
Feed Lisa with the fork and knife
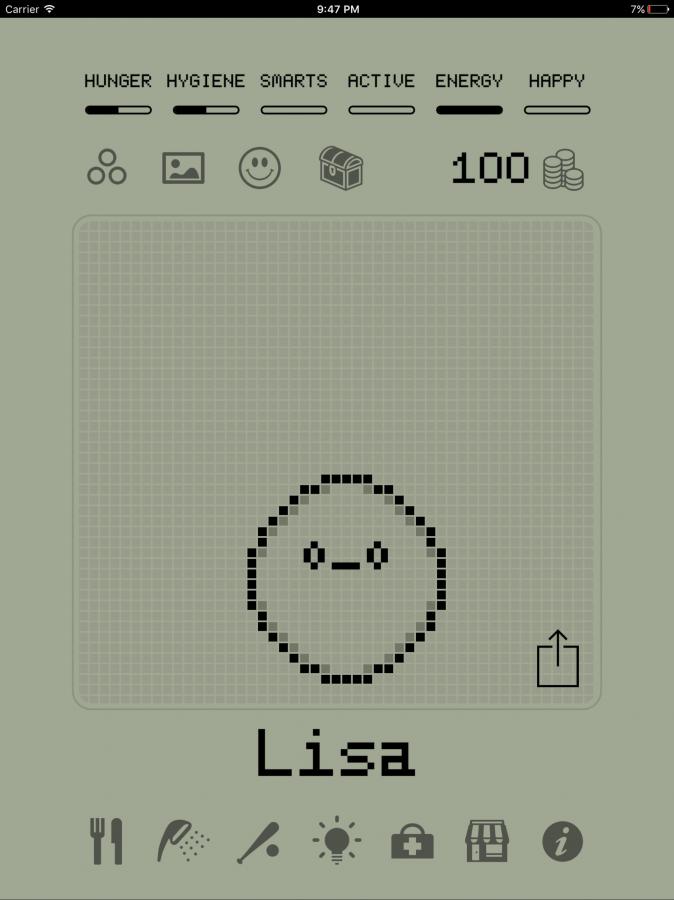pos(106,841)
